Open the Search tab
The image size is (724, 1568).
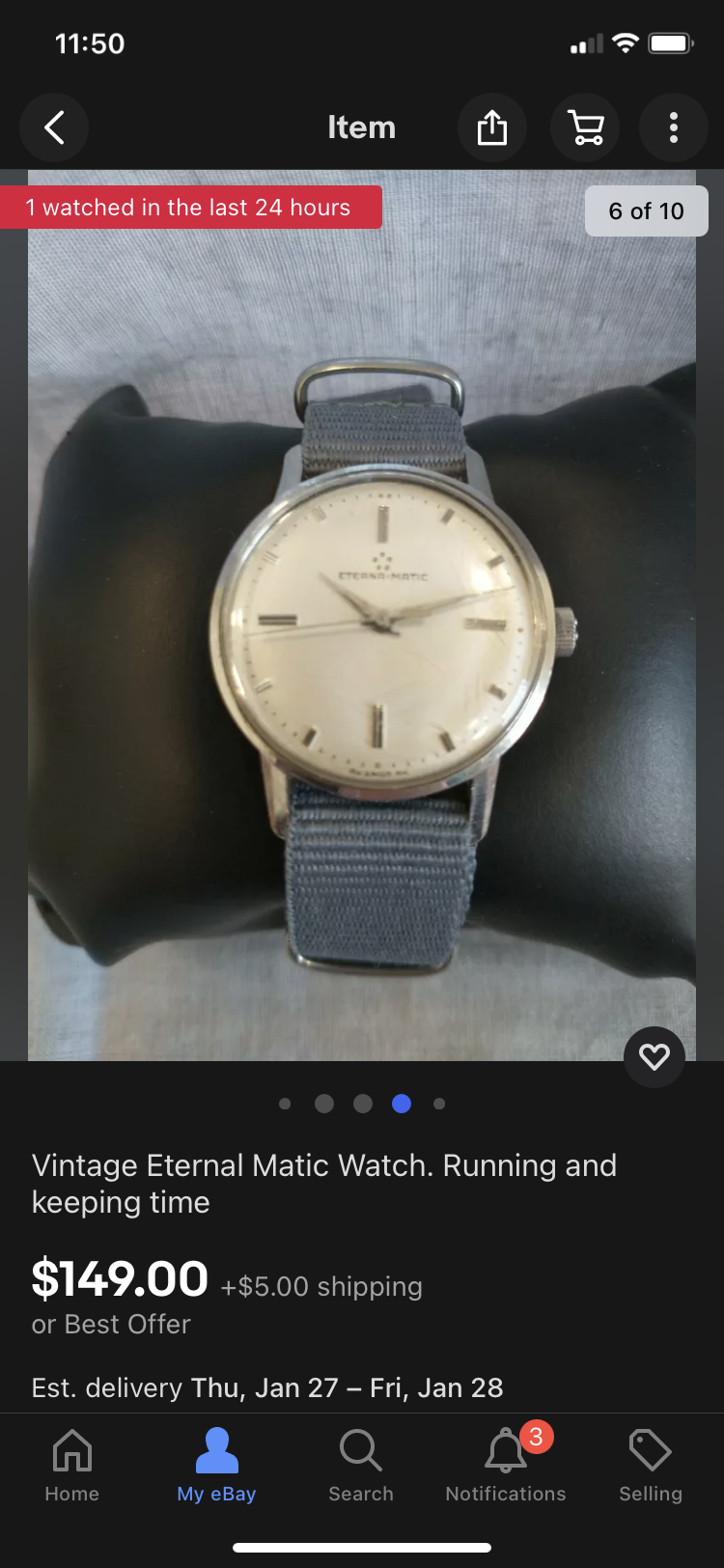click(x=361, y=1465)
